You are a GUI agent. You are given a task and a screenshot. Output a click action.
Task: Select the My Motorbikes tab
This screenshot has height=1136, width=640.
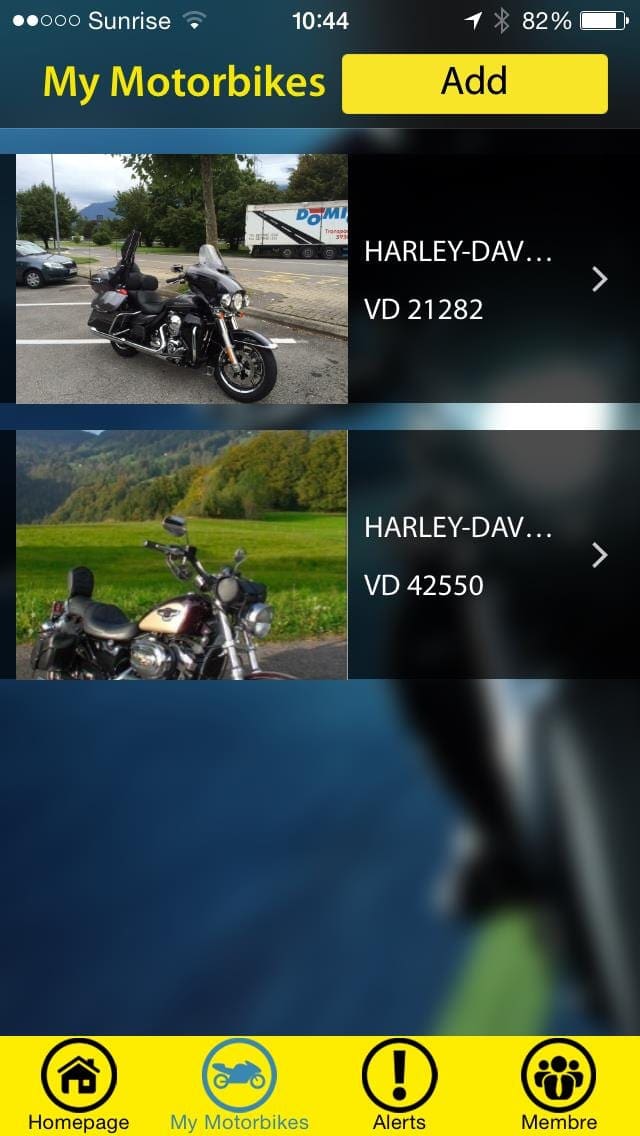coord(239,1086)
